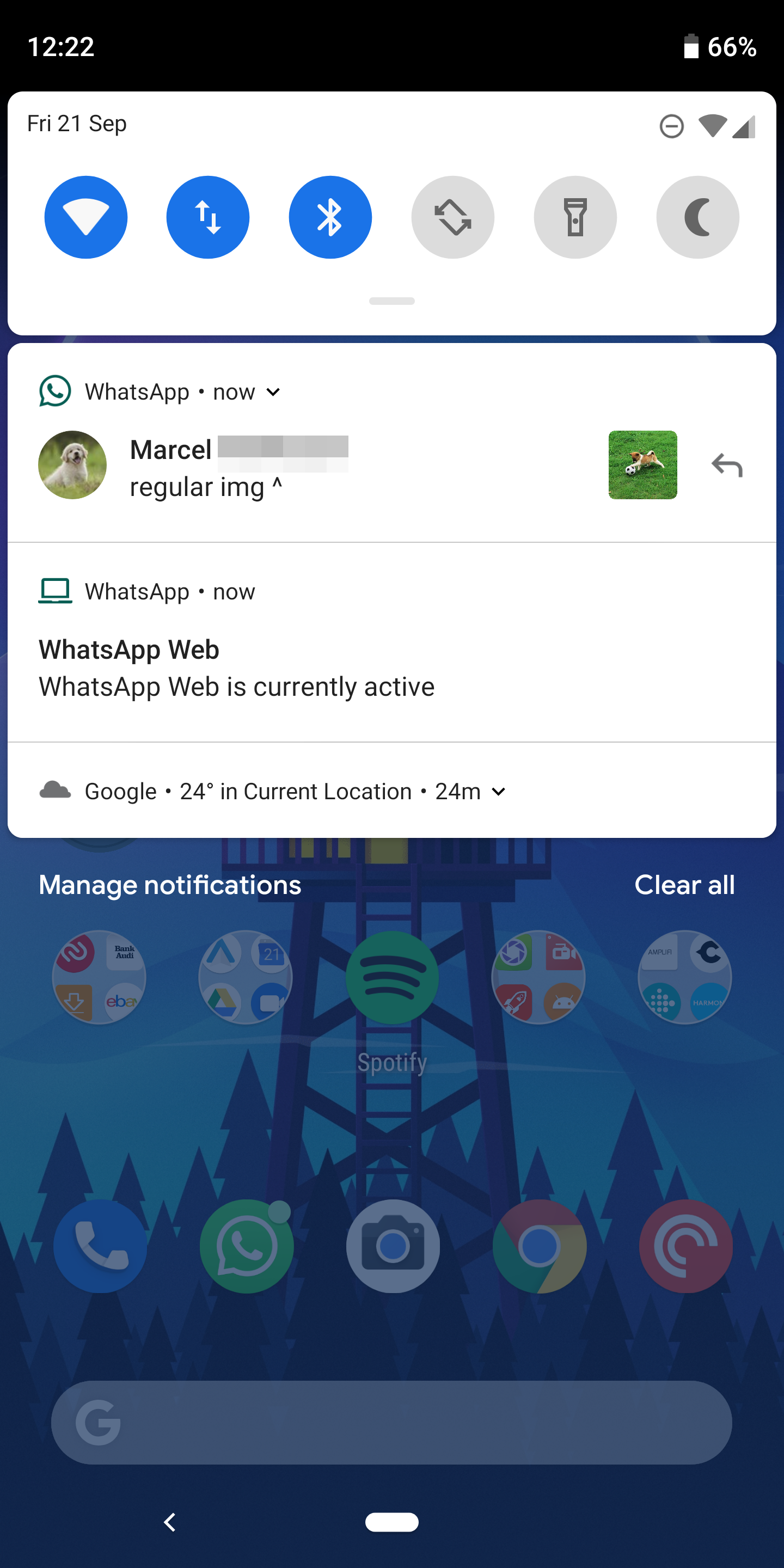This screenshot has height=1568, width=784.
Task: Enable Night Light via the moon tile
Action: 697,217
